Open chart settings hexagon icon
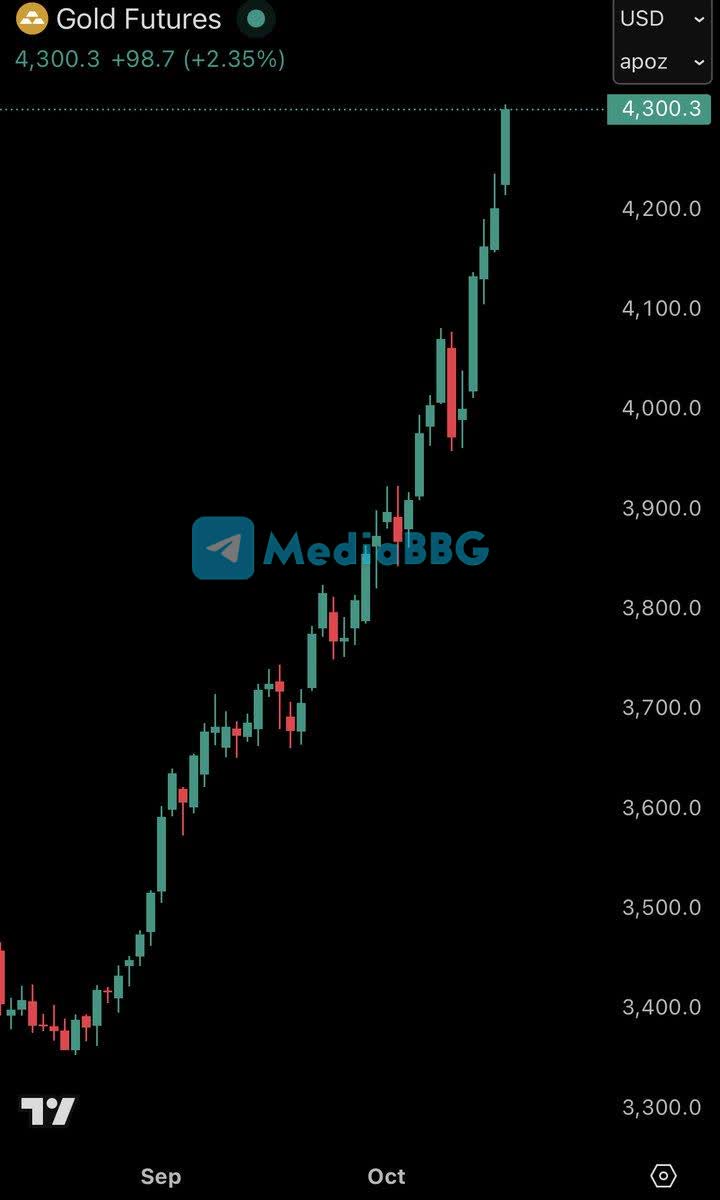 point(663,1176)
